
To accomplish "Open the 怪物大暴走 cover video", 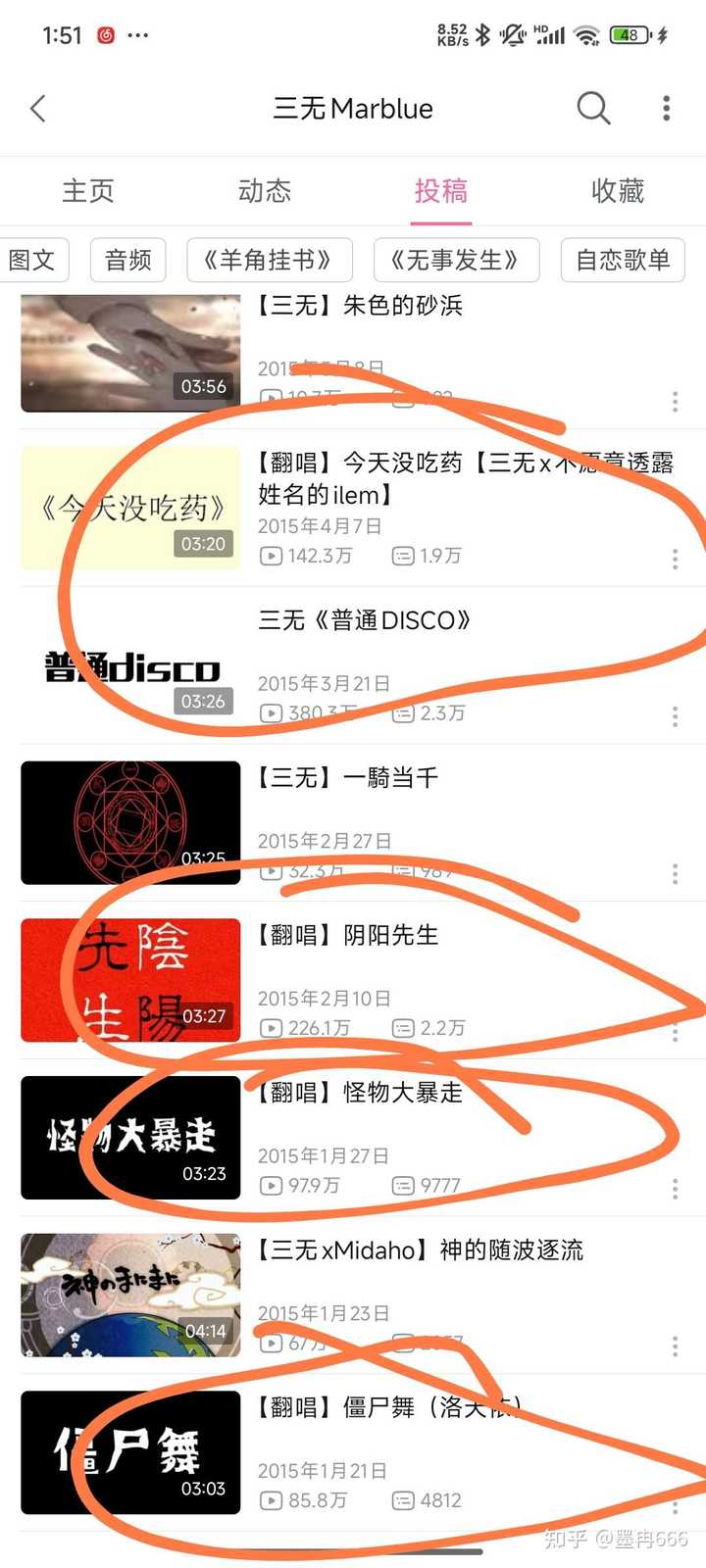I will (x=130, y=1137).
